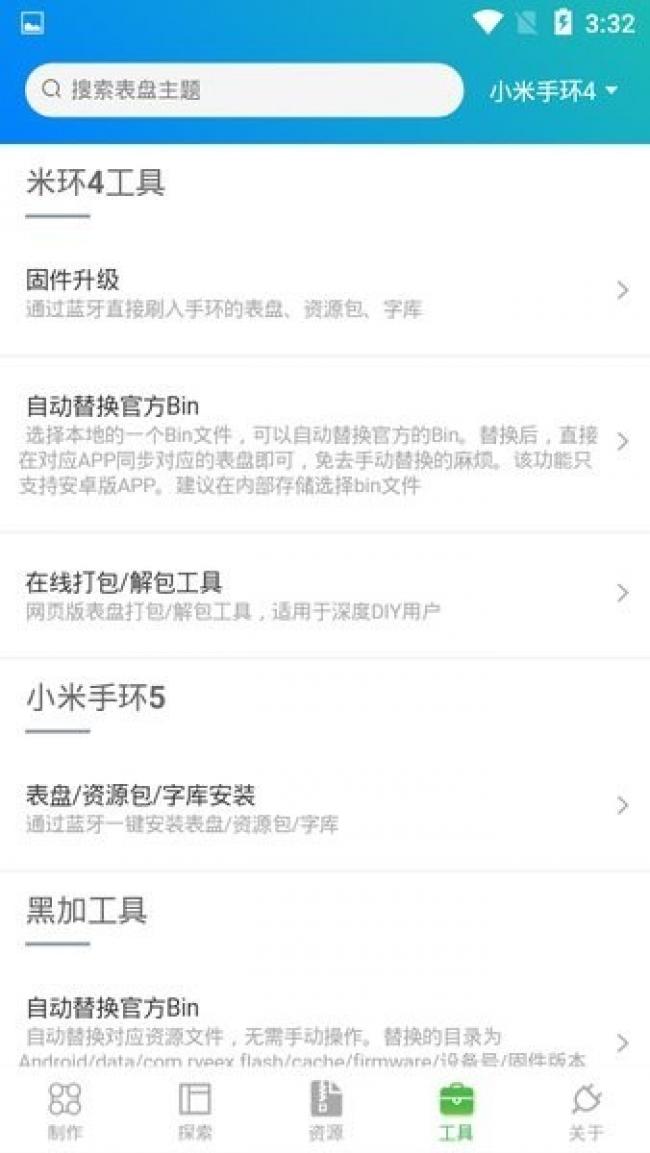Viewport: 650px width, 1153px height.
Task: Open 自动替换官方Bin under 米环4工具
Action: coord(325,444)
